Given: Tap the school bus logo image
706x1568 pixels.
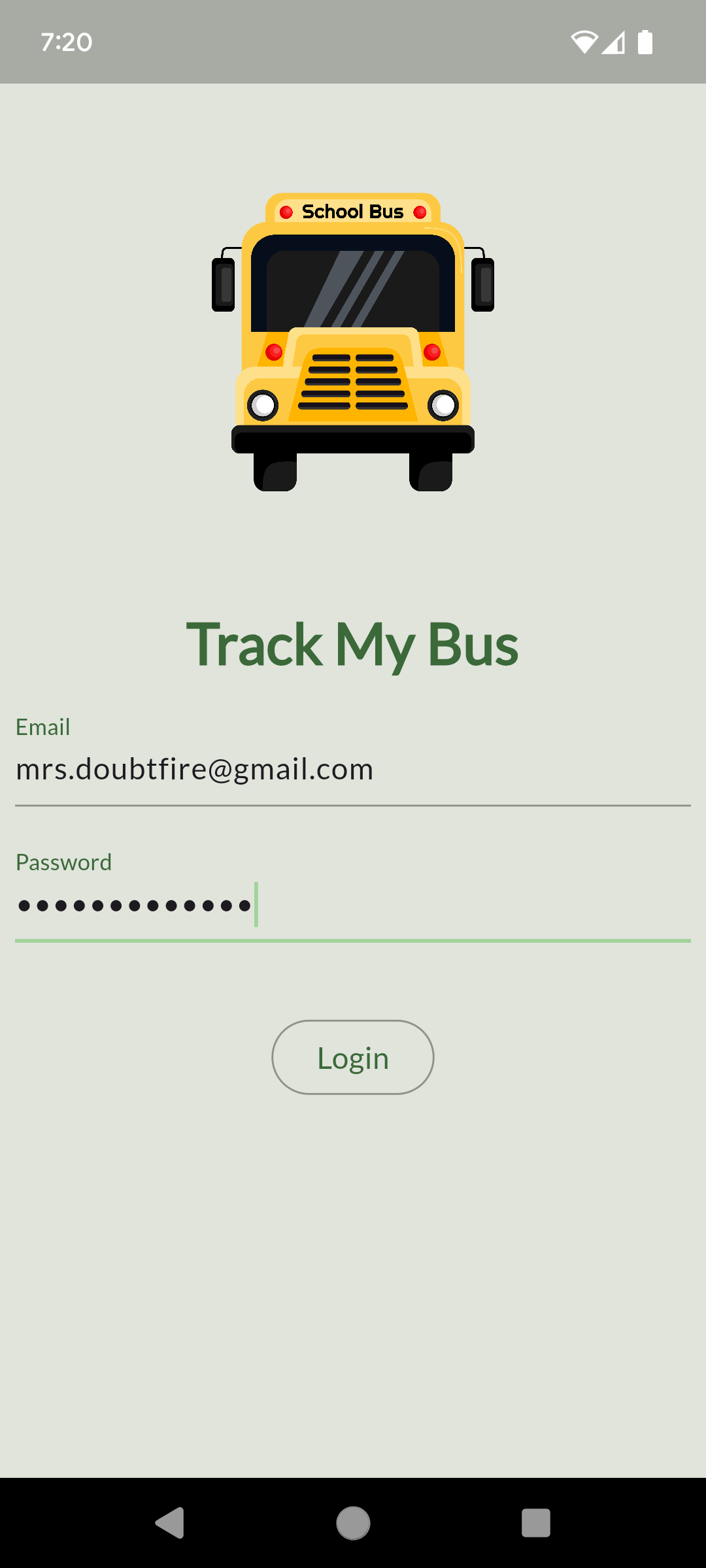Looking at the screenshot, I should tap(353, 340).
